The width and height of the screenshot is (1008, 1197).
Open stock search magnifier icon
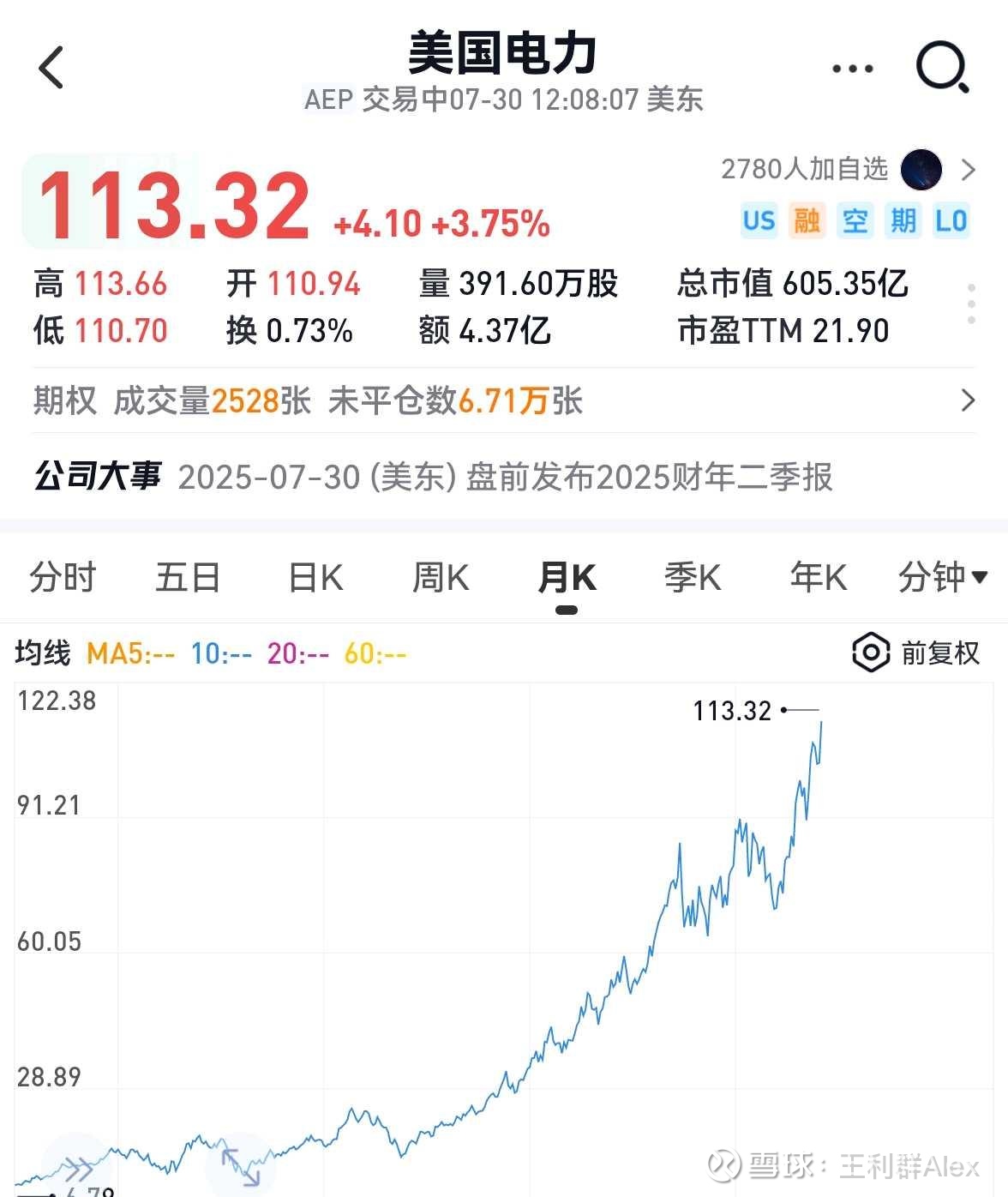(x=942, y=67)
